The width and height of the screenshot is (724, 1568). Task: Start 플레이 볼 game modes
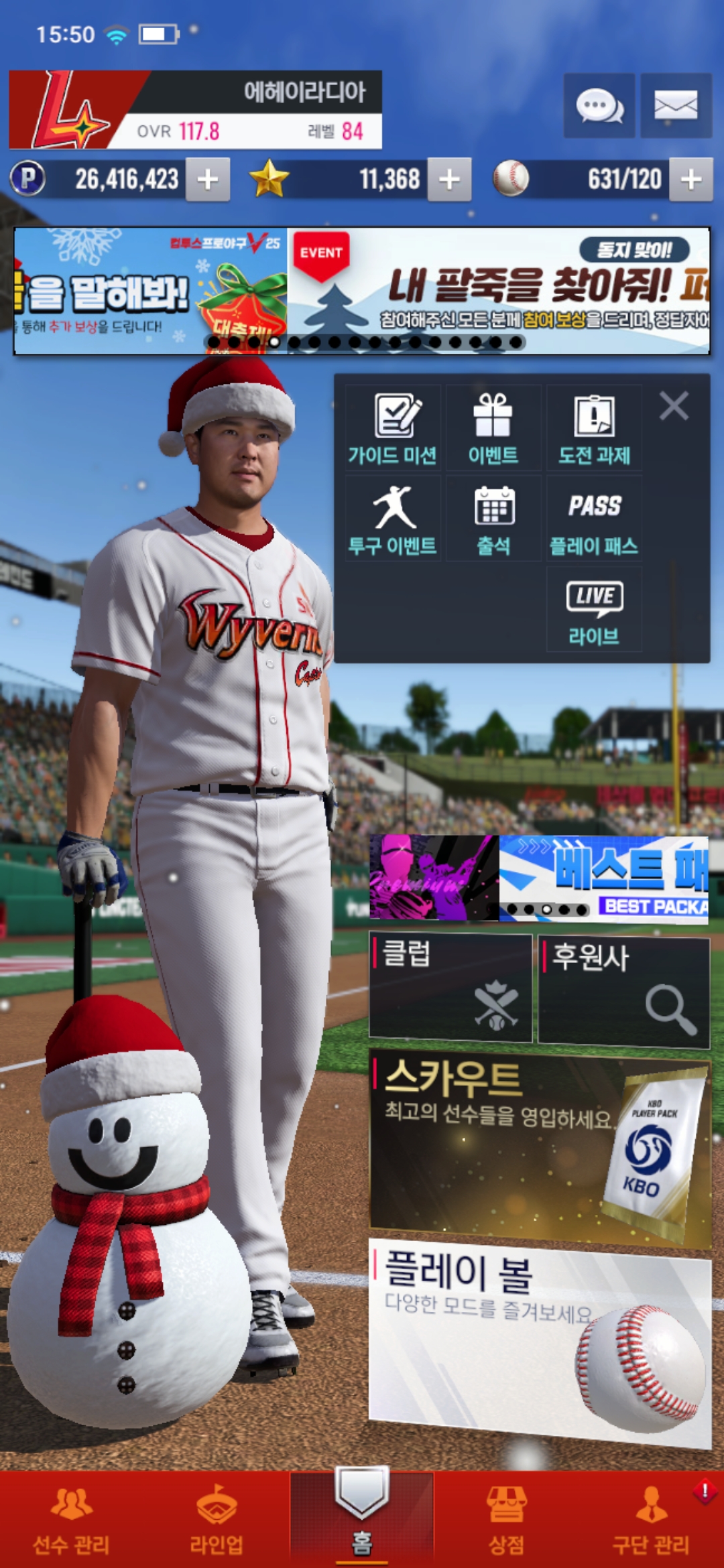tap(540, 1340)
